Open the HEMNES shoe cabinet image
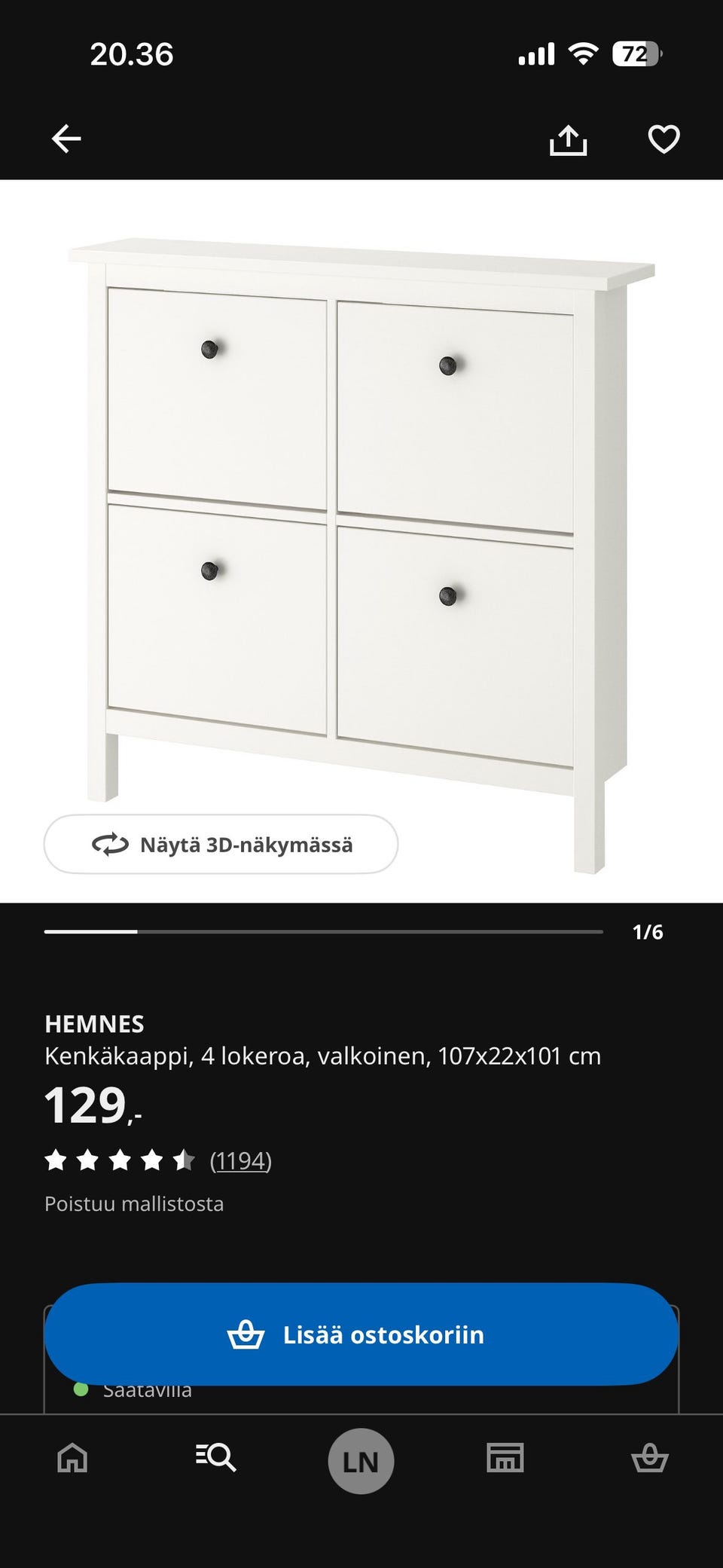723x1568 pixels. (361, 527)
